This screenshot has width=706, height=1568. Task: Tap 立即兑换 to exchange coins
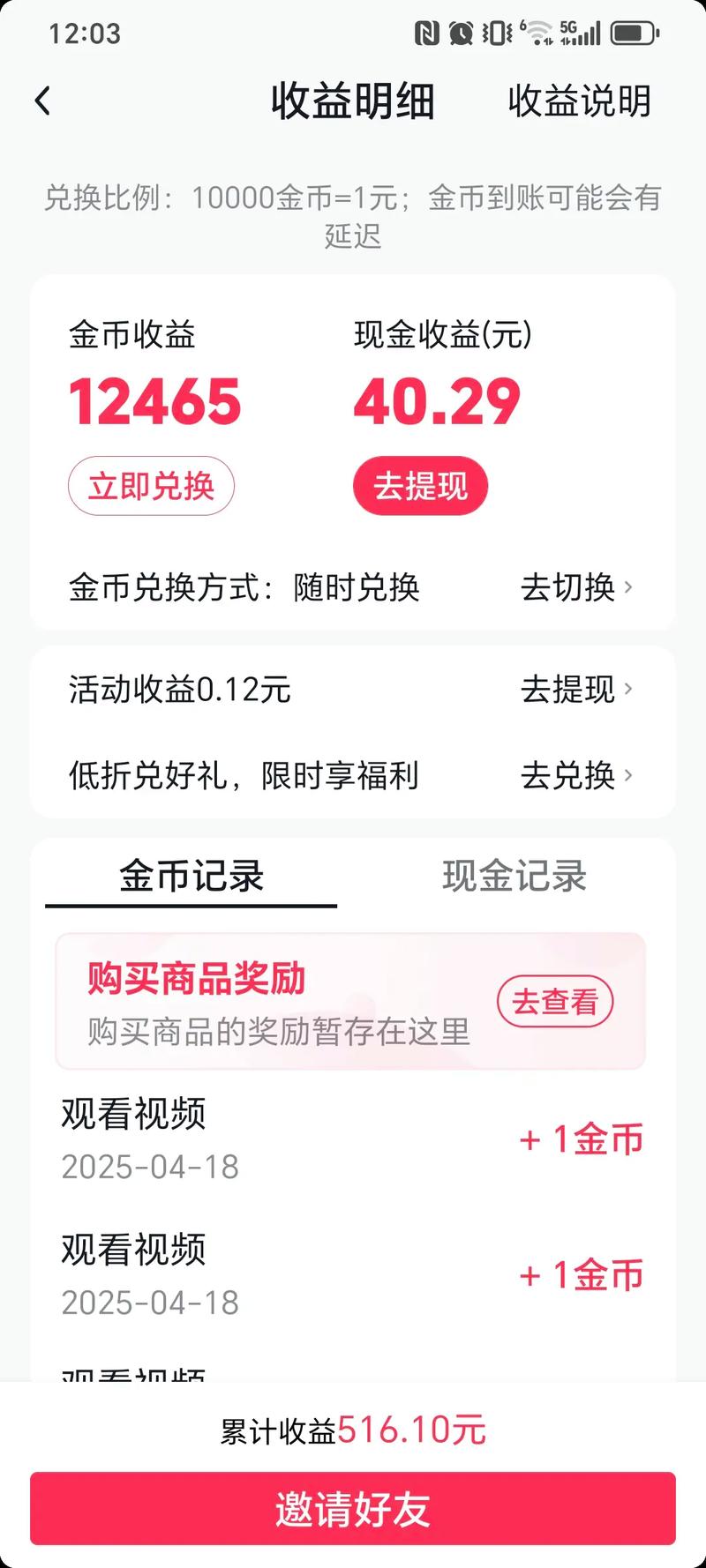point(151,484)
